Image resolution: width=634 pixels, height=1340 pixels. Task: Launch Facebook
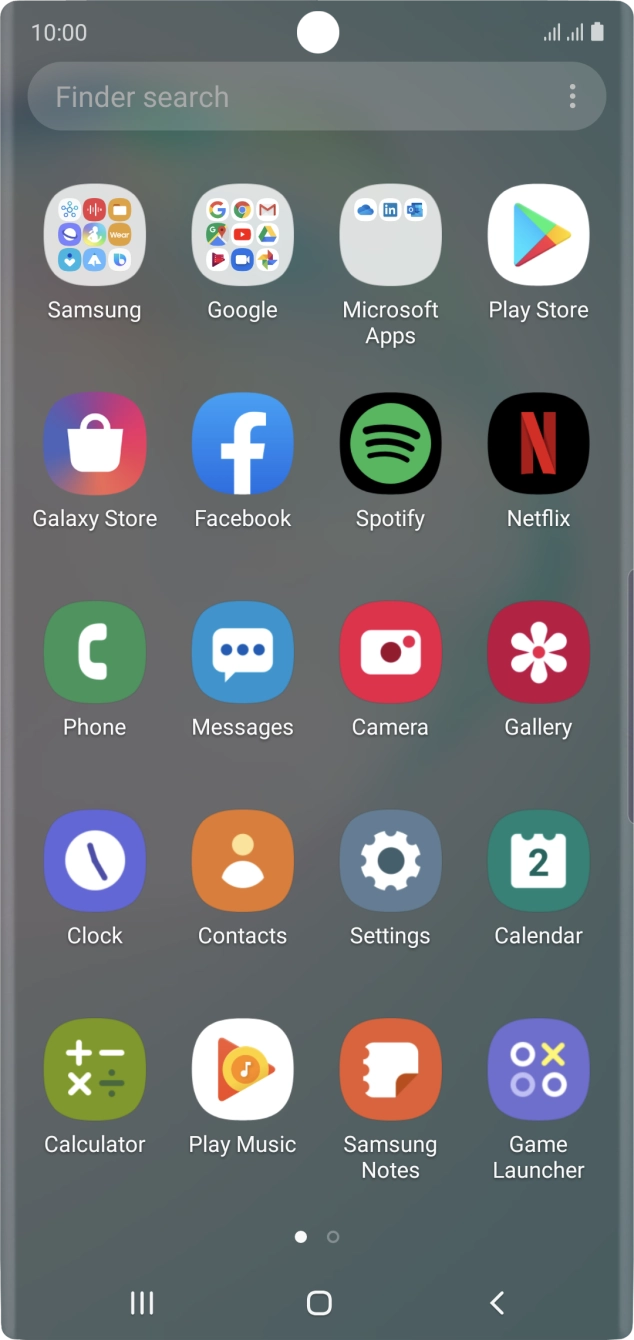tap(242, 444)
